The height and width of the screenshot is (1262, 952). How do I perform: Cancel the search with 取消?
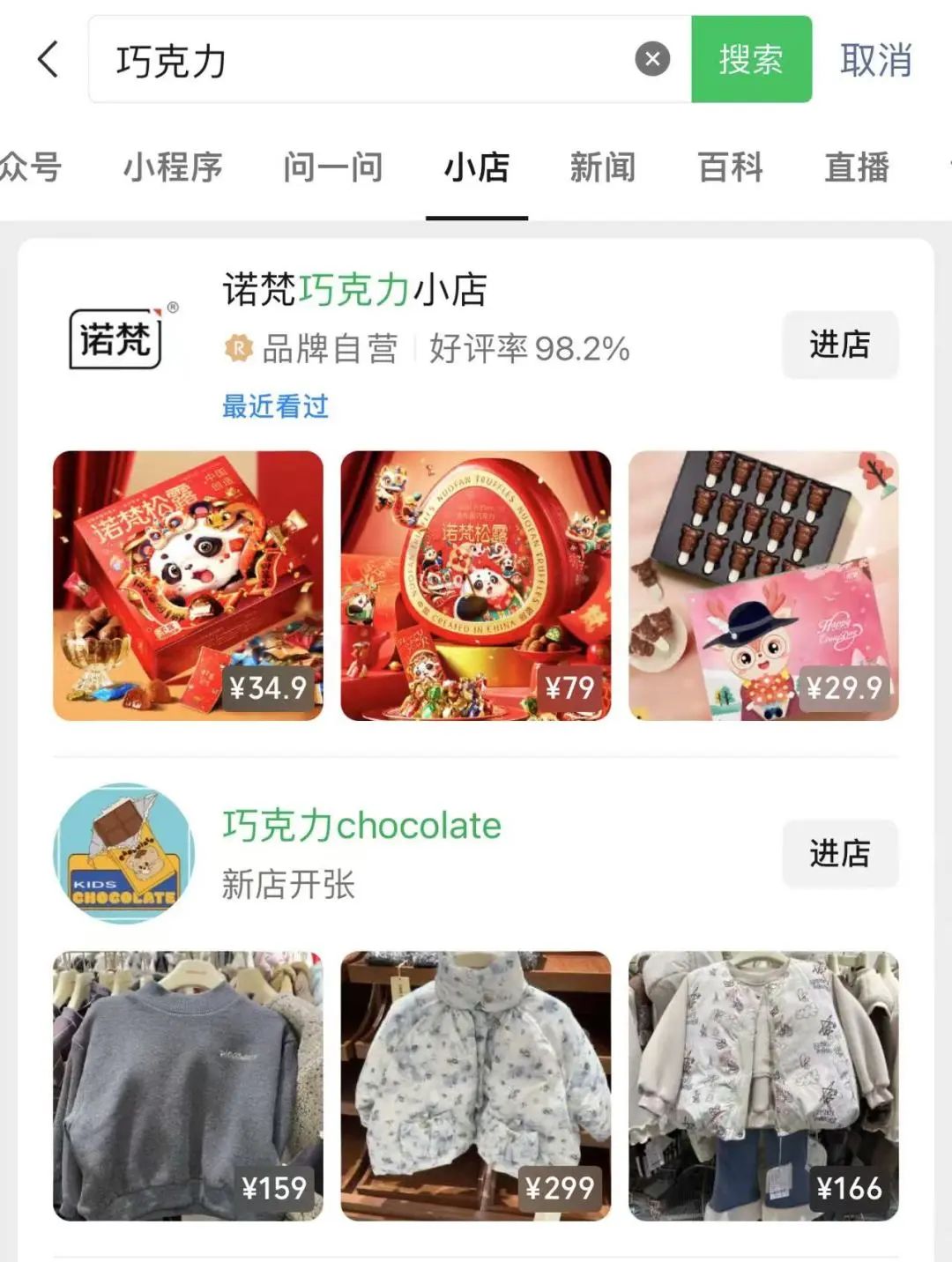click(875, 60)
